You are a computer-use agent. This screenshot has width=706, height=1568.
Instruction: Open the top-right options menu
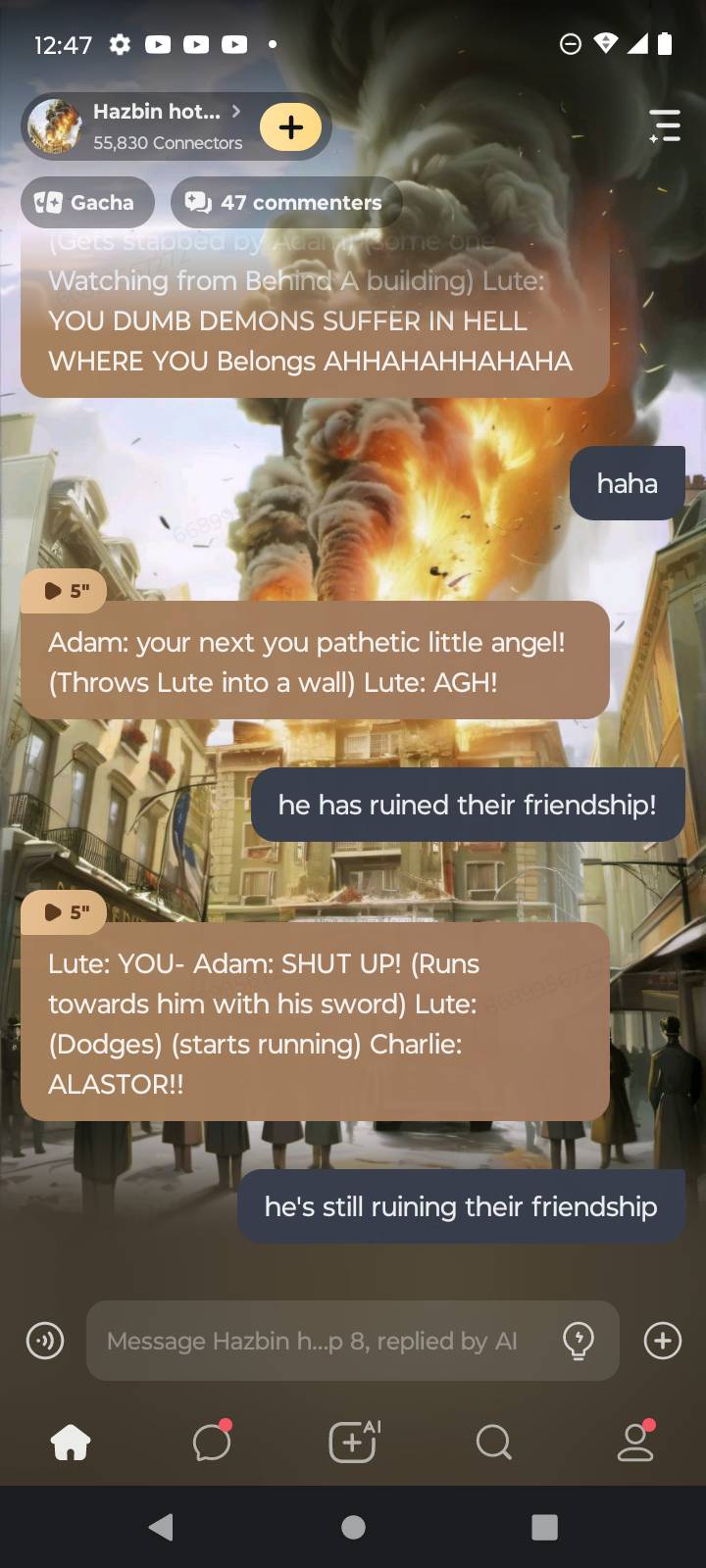coord(665,126)
